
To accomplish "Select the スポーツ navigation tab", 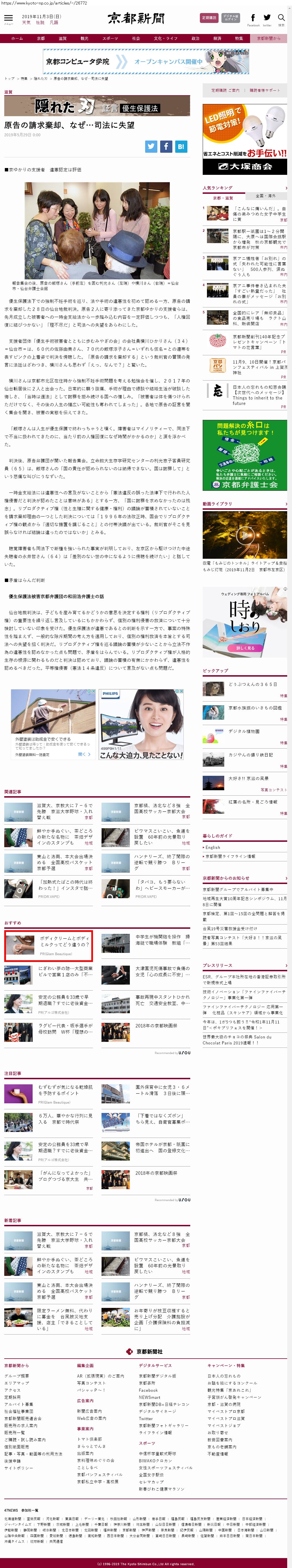I will point(110,38).
